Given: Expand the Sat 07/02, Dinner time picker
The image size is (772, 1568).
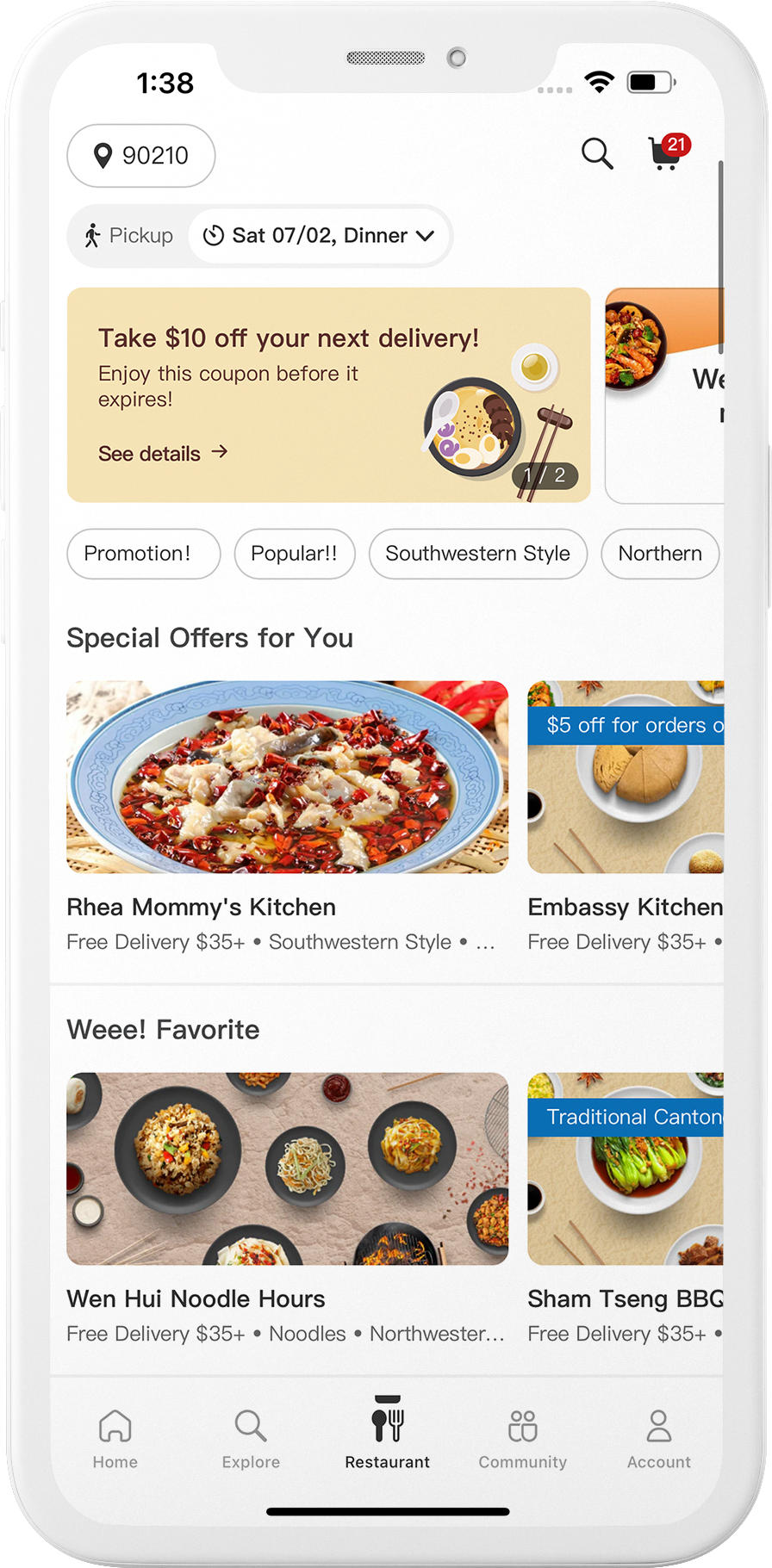Looking at the screenshot, I should [319, 236].
